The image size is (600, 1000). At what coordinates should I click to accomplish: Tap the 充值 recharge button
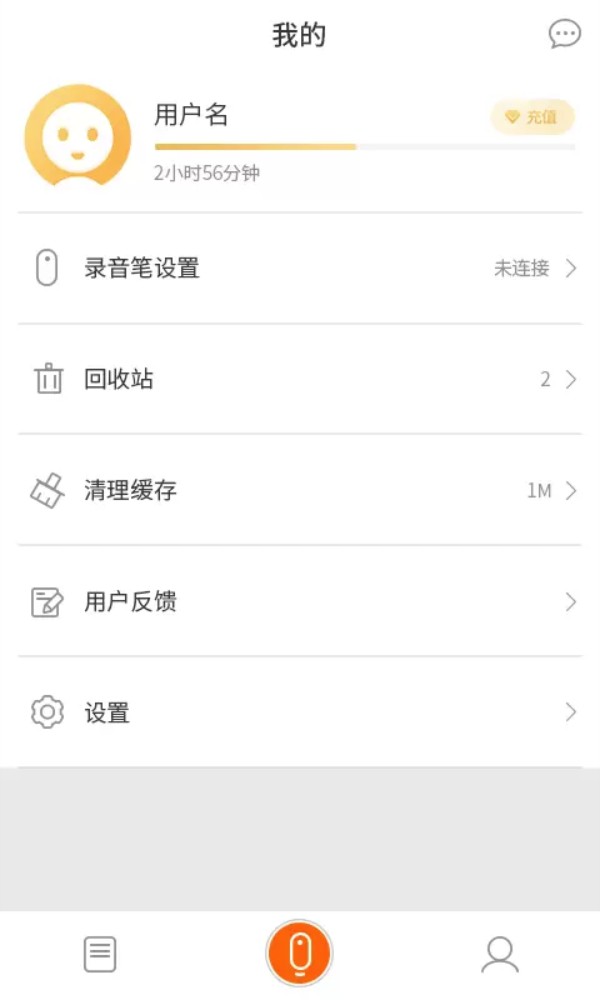pyautogui.click(x=532, y=118)
